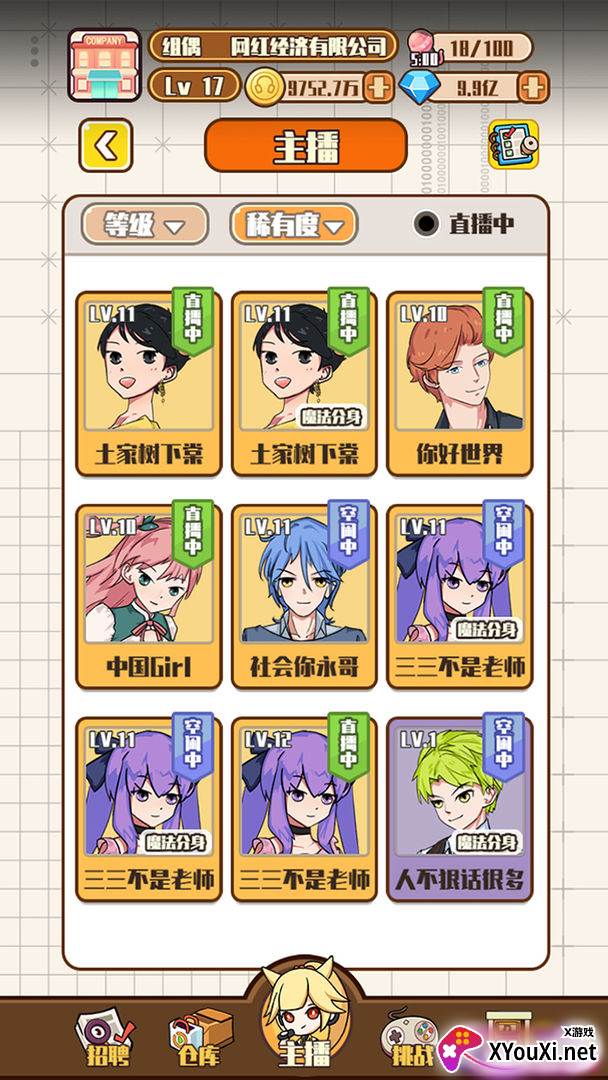
Task: Open the 你好世界 streamer card
Action: pos(459,384)
